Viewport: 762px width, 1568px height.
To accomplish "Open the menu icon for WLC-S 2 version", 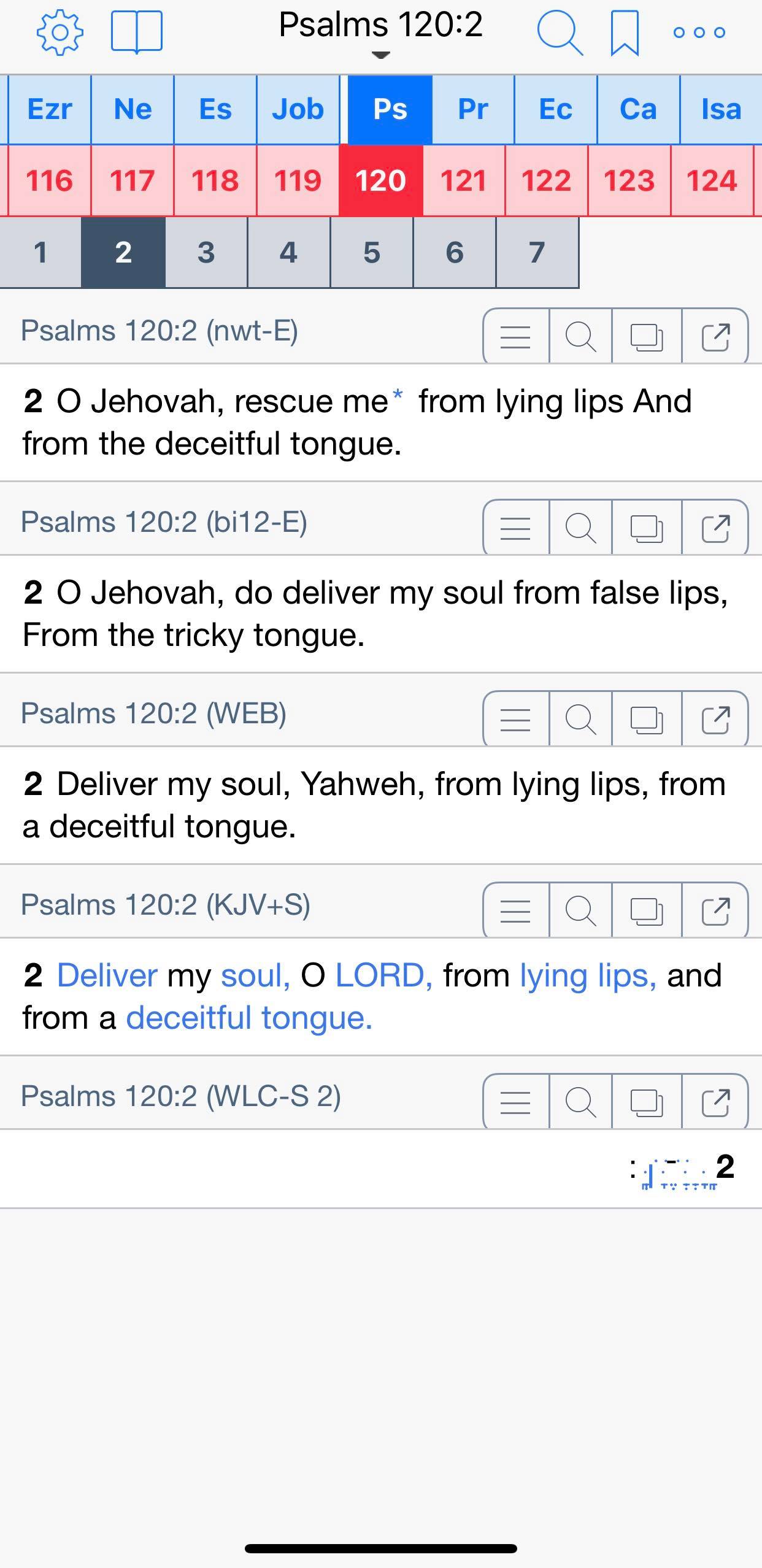I will tap(515, 1102).
